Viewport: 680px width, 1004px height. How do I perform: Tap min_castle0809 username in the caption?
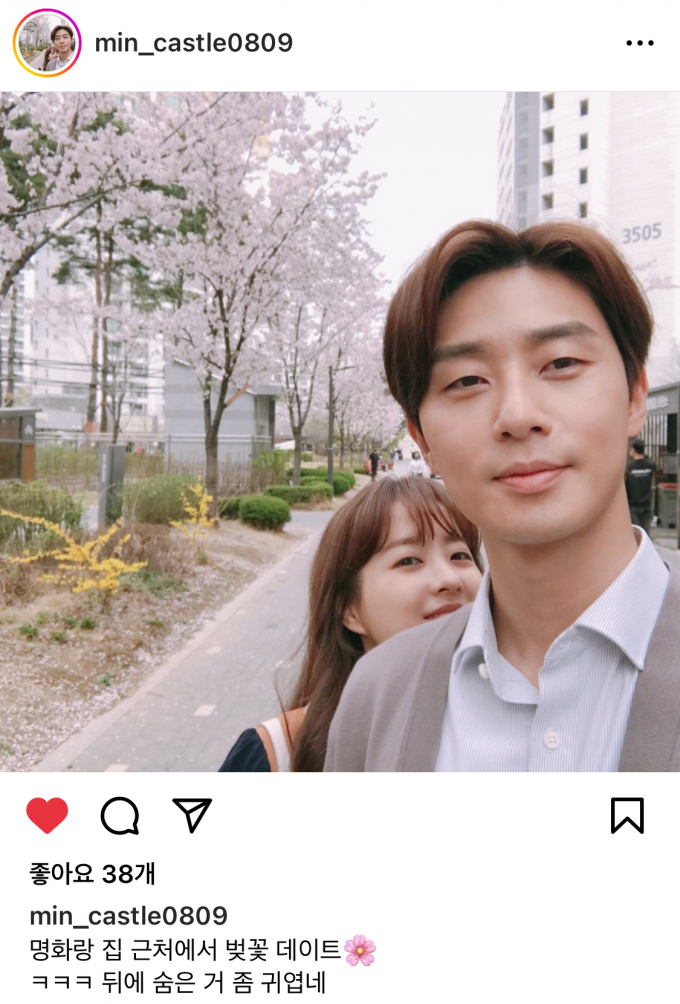[x=128, y=916]
